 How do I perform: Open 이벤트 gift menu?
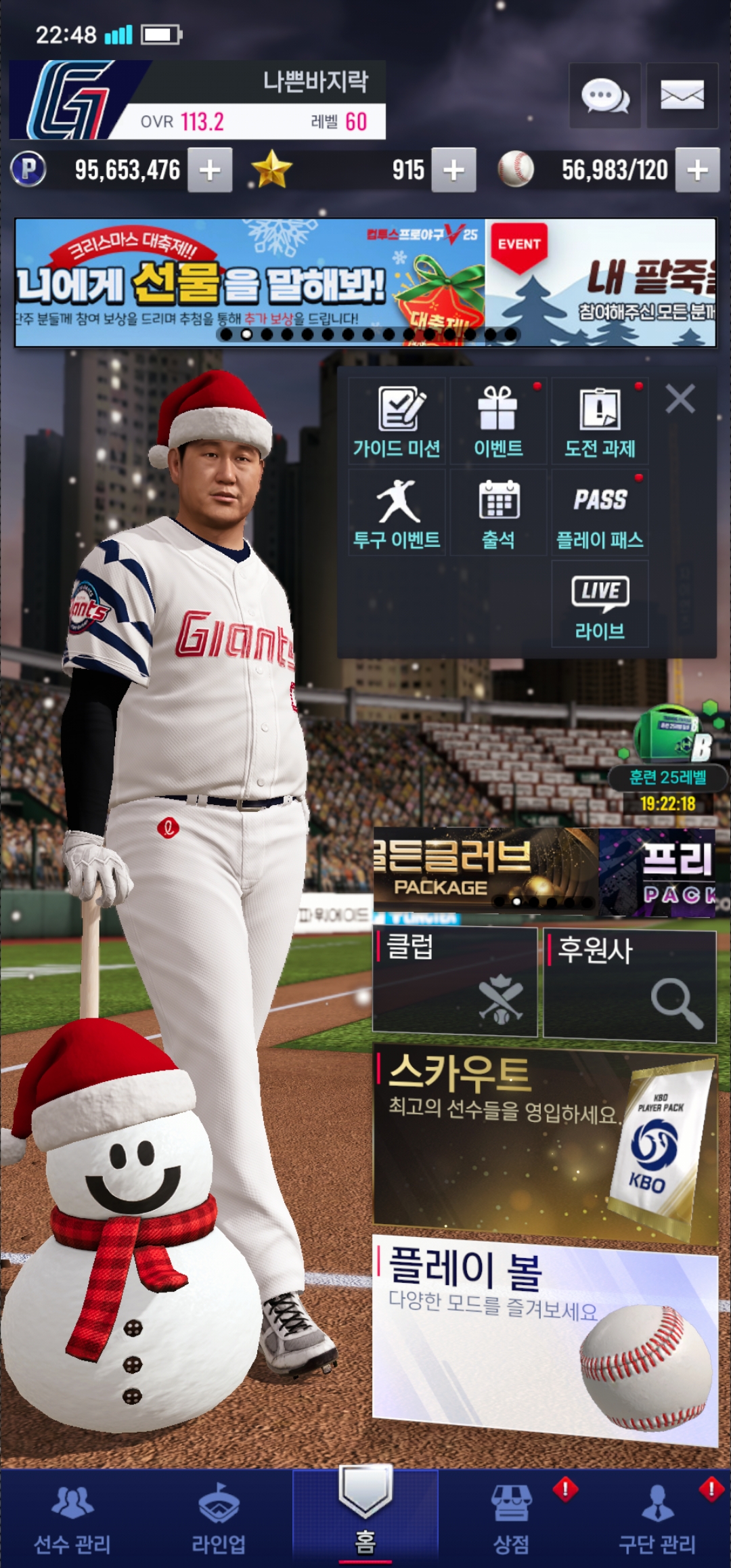coord(498,421)
